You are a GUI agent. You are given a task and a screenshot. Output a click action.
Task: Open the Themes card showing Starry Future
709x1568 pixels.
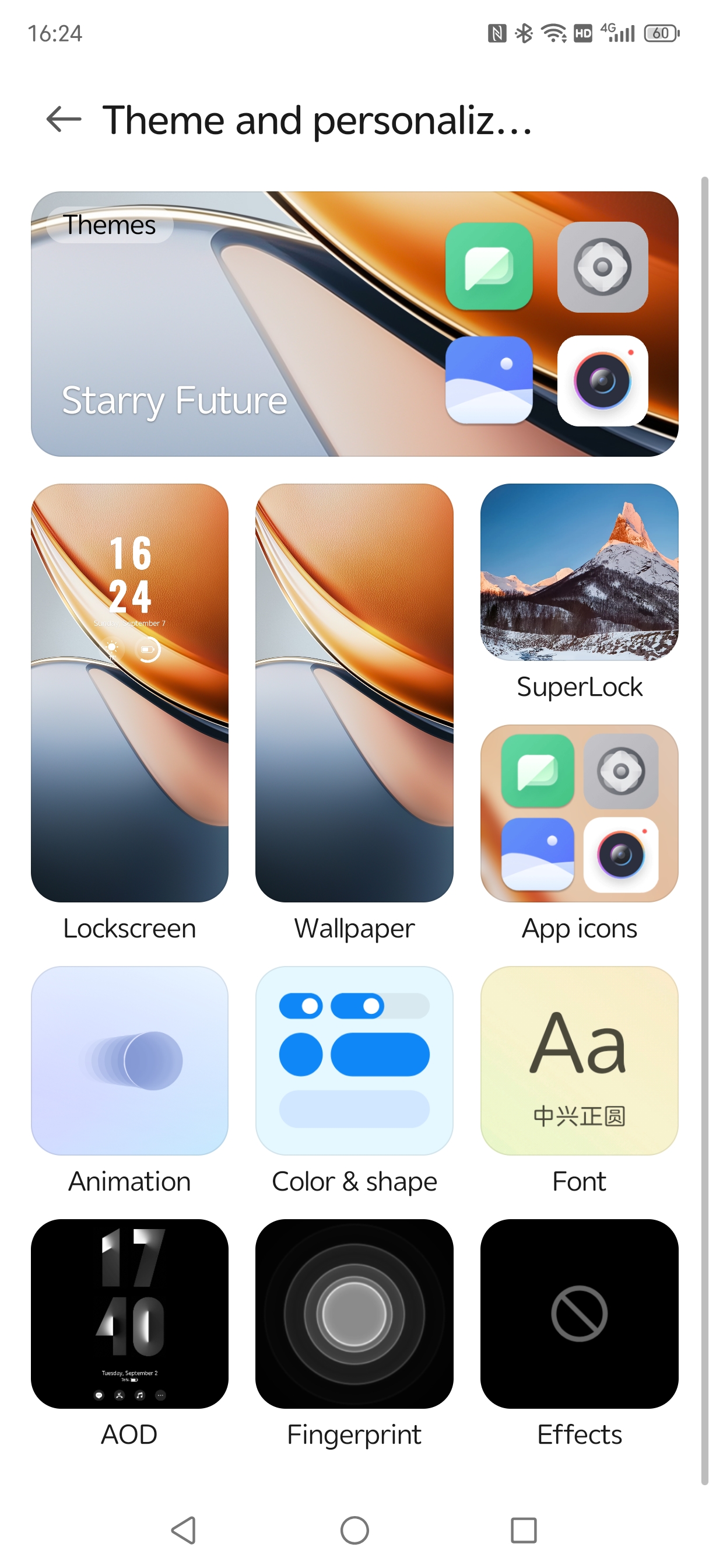tap(354, 324)
